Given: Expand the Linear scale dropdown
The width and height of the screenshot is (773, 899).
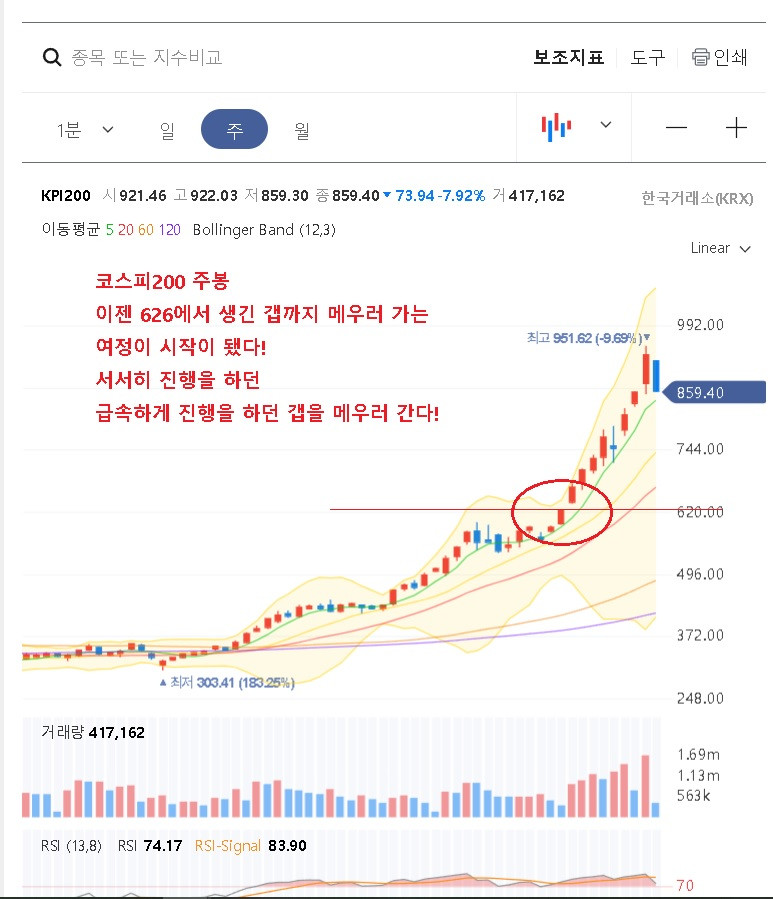Looking at the screenshot, I should 720,248.
